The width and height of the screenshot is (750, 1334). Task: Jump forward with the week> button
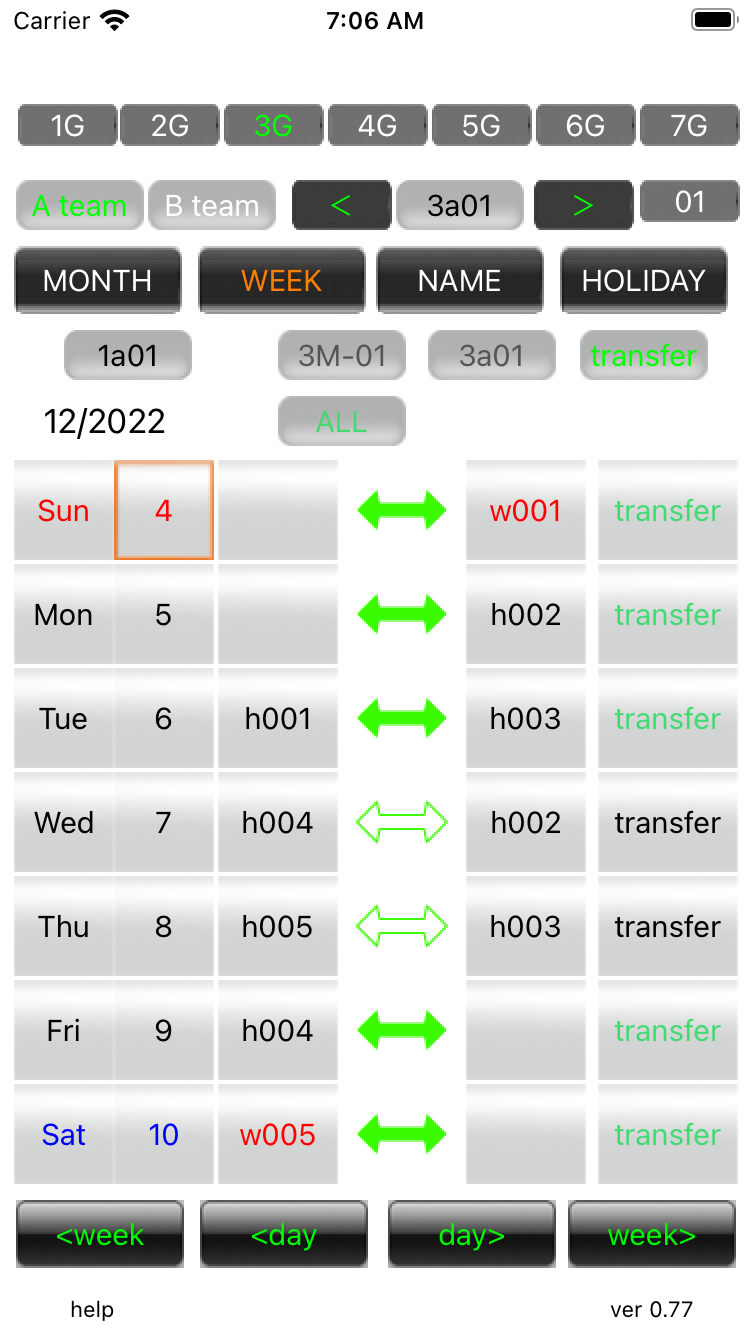[652, 1235]
